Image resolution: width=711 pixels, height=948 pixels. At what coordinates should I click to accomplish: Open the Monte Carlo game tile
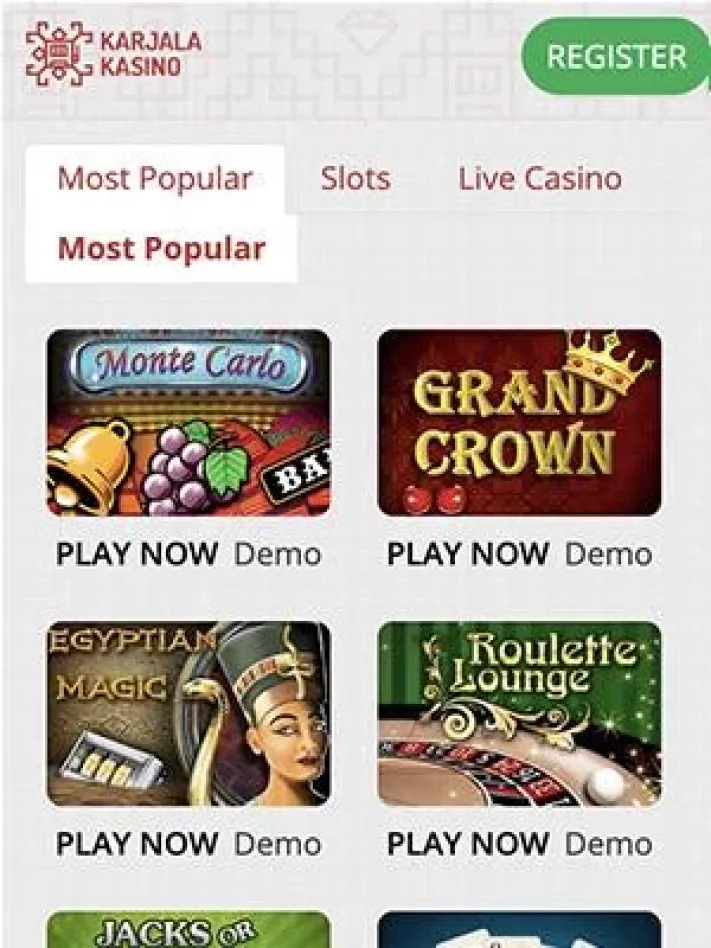click(x=188, y=422)
